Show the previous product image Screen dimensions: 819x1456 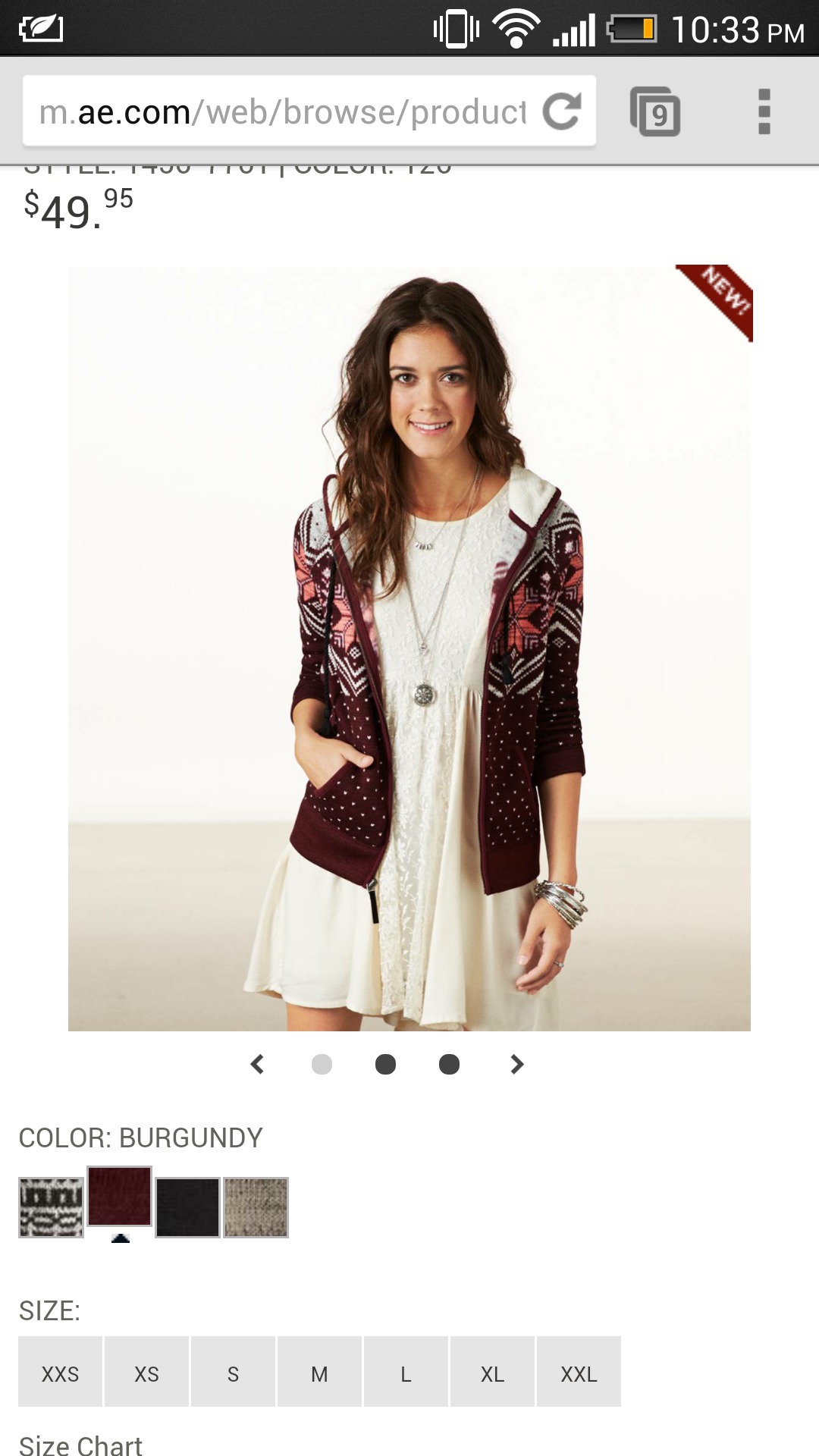(258, 1064)
